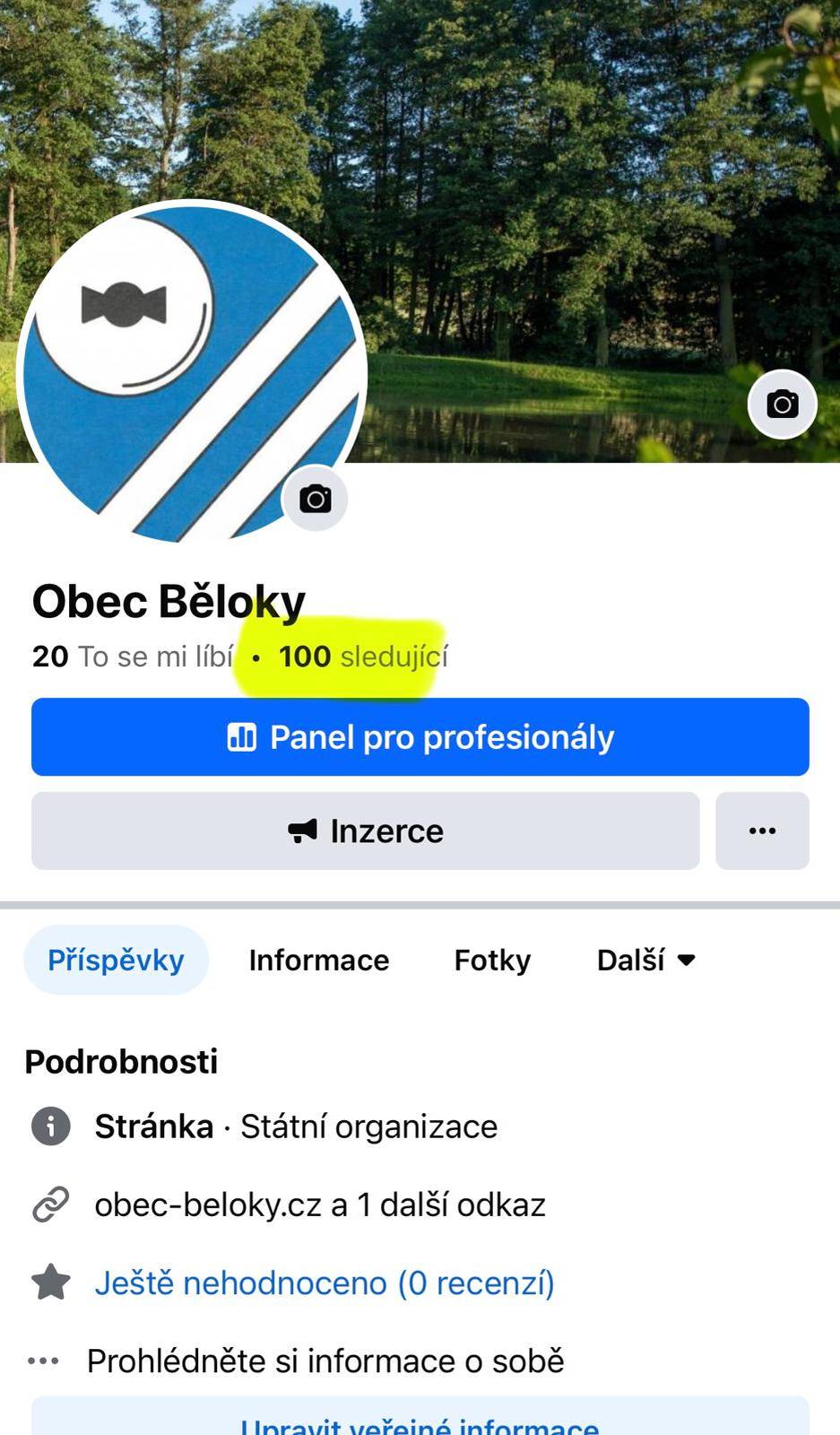Click the dashboard icon in Panel pro profesionály
Screen dimensions: 840x1435
click(244, 735)
